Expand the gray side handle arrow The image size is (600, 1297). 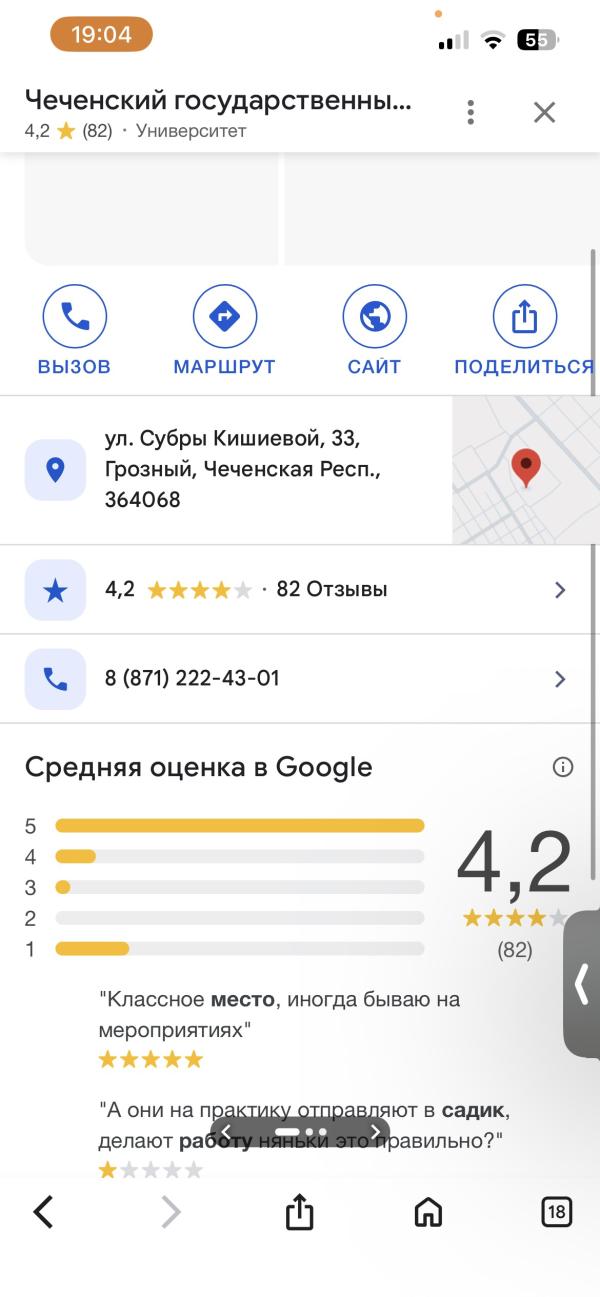pyautogui.click(x=582, y=984)
